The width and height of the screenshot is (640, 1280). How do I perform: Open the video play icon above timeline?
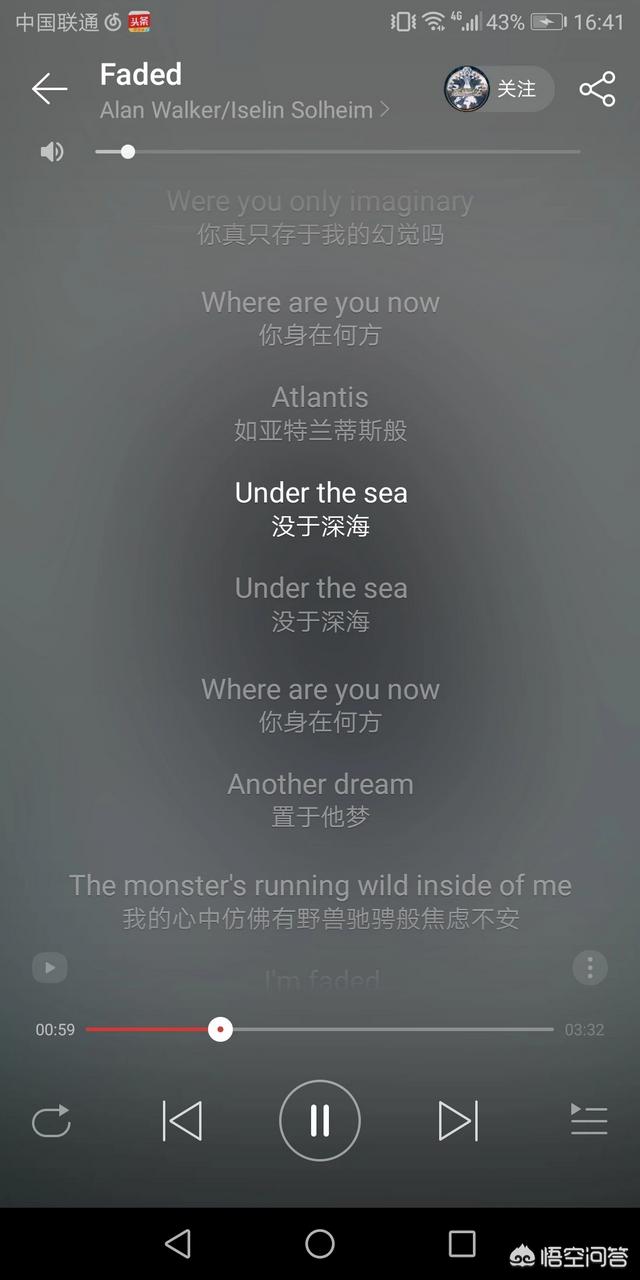[50, 967]
